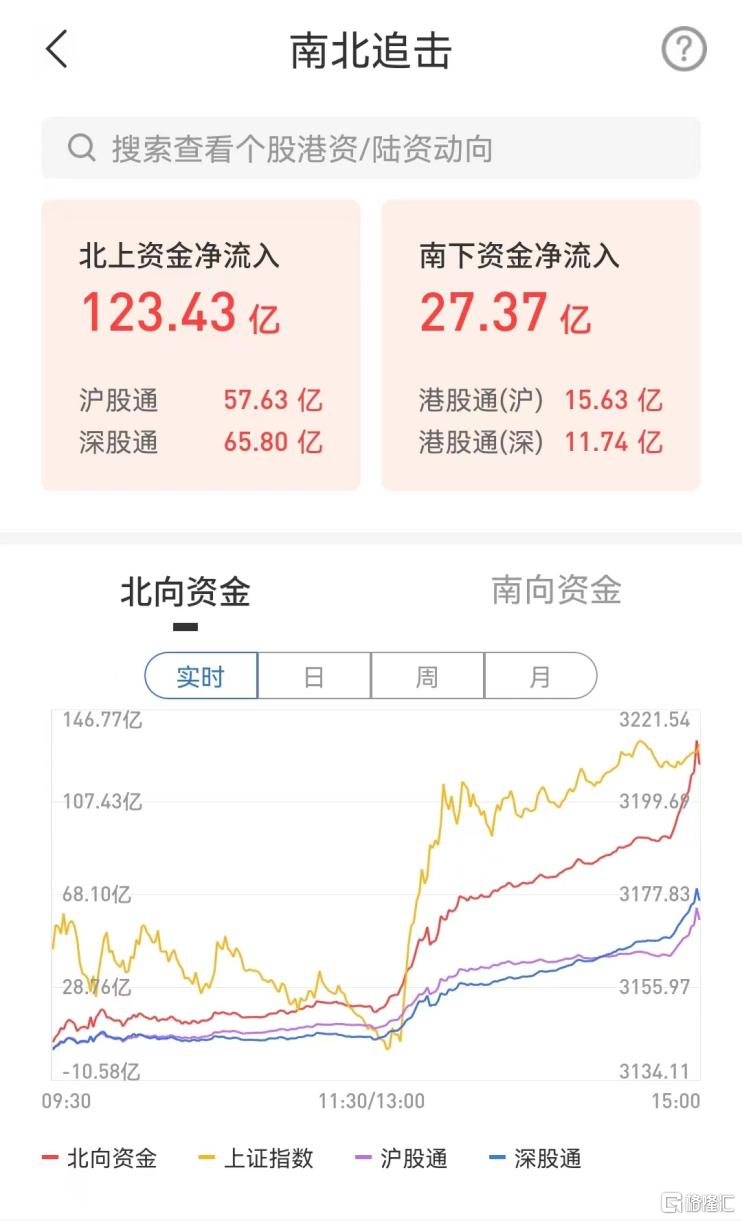
Task: Toggle the 上证指数 legend line
Action: (256, 1159)
